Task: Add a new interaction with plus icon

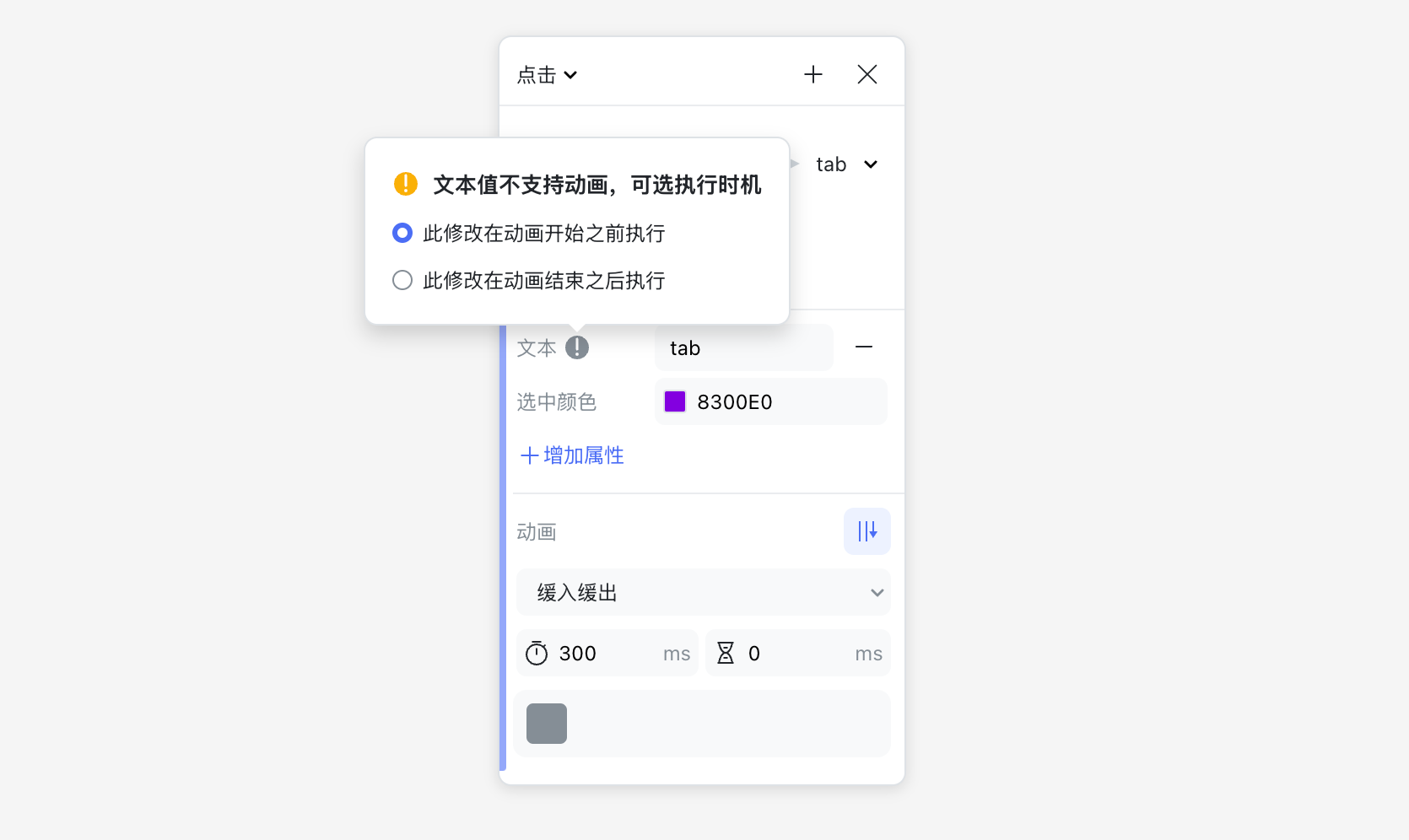Action: (x=812, y=75)
